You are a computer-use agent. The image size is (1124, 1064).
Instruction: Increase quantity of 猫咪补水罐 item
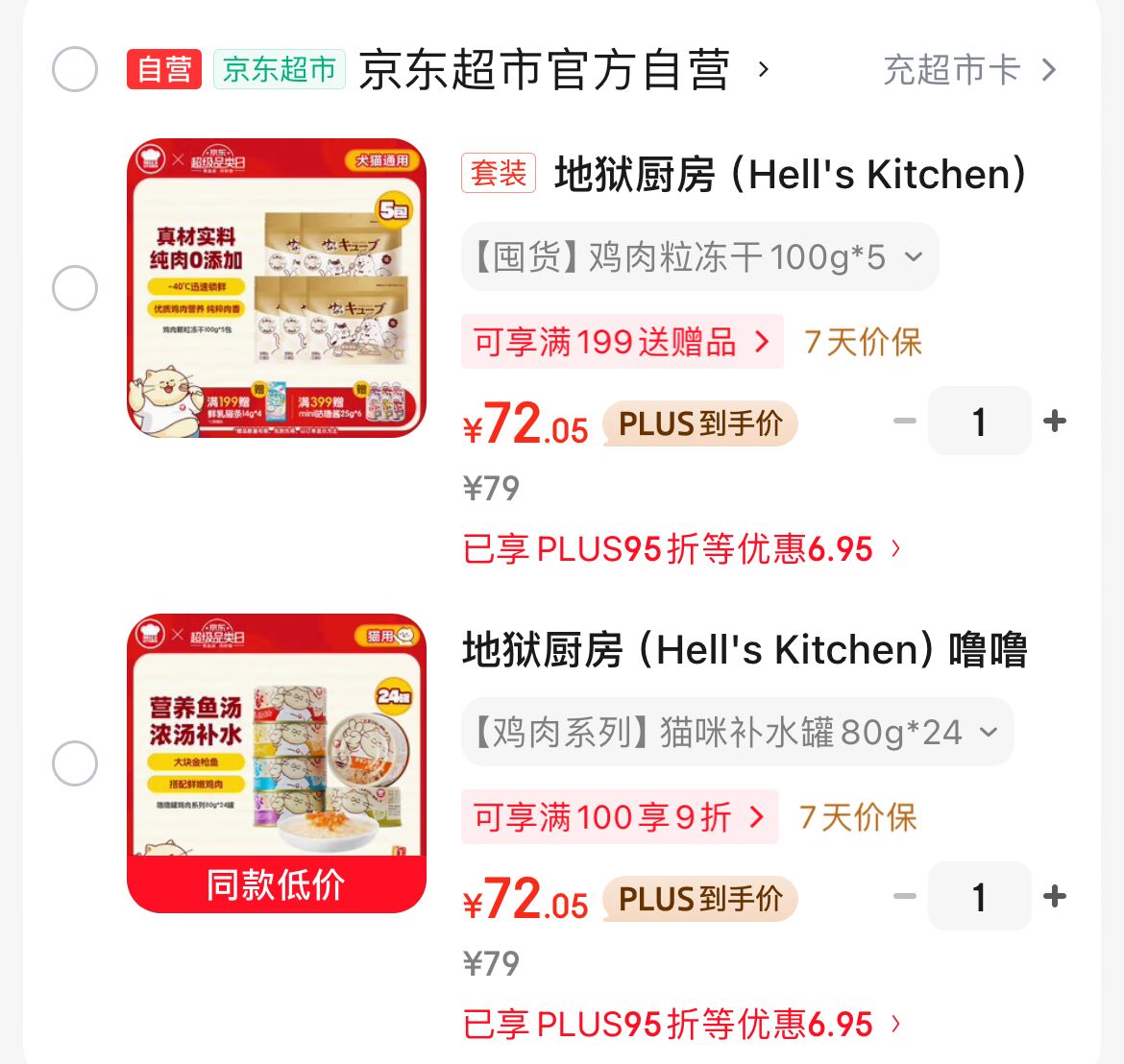click(1055, 897)
